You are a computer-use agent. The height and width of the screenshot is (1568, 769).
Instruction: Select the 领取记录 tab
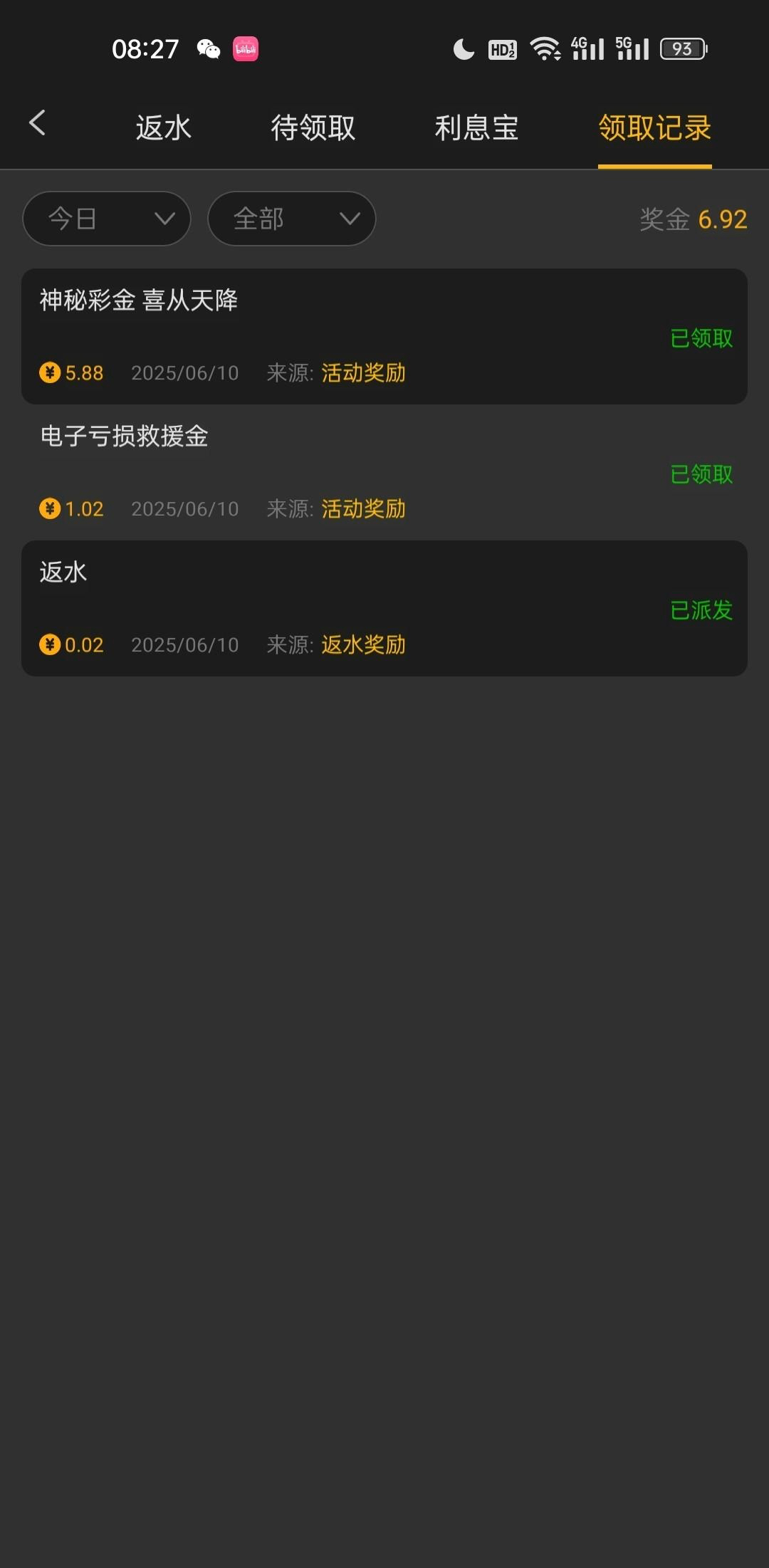coord(654,128)
